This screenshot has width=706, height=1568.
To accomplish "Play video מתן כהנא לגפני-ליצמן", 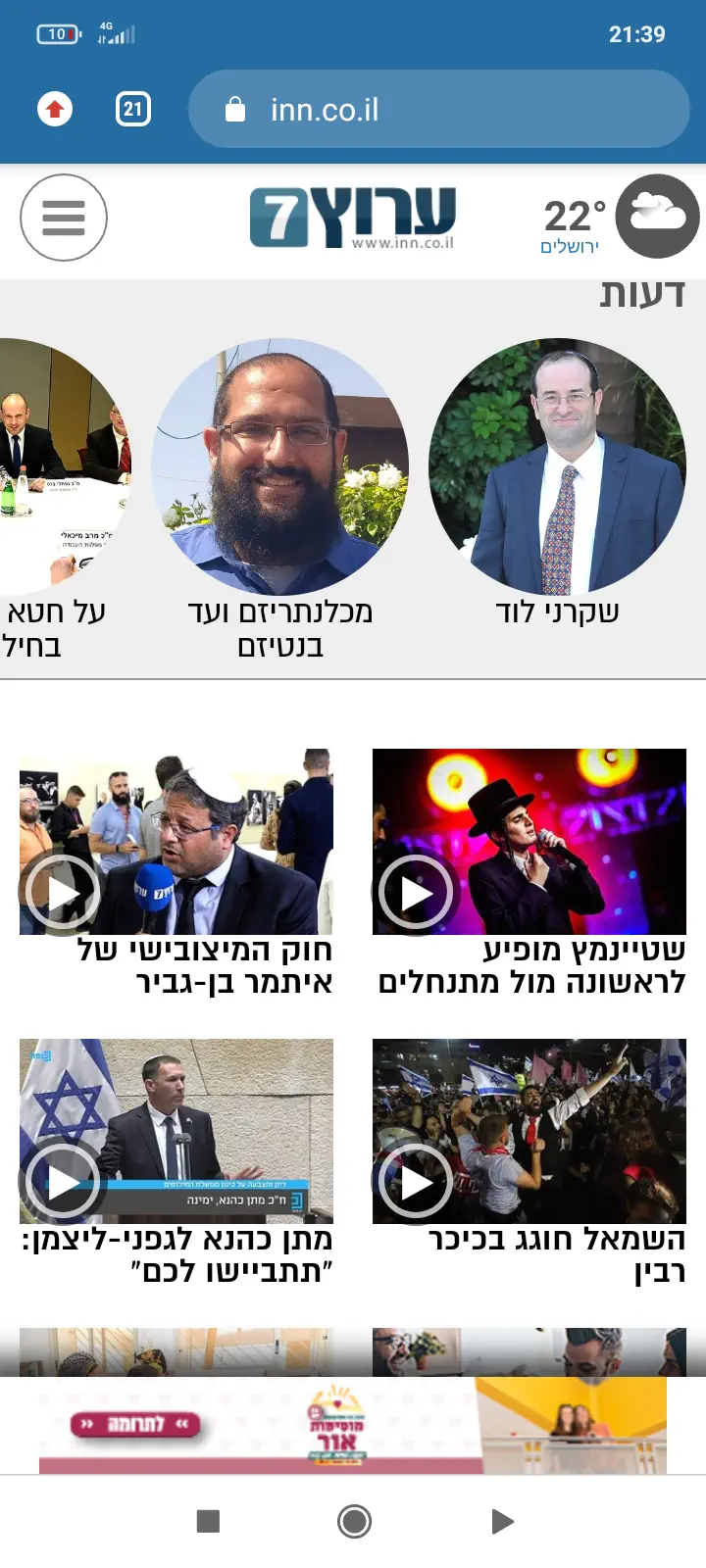I will [x=63, y=1182].
